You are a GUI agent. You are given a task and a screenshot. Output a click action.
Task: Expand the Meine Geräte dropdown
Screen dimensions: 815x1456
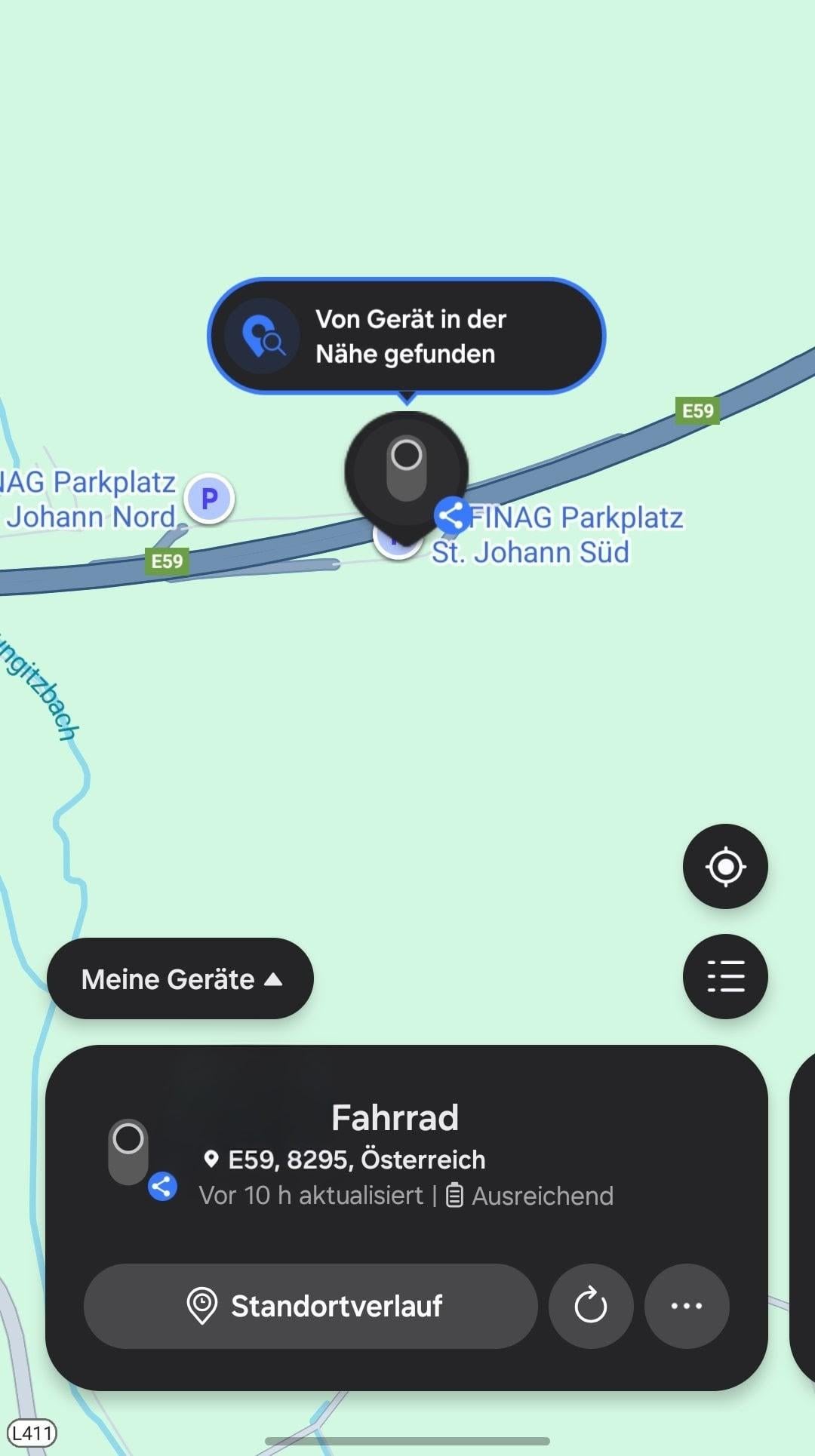click(x=180, y=978)
